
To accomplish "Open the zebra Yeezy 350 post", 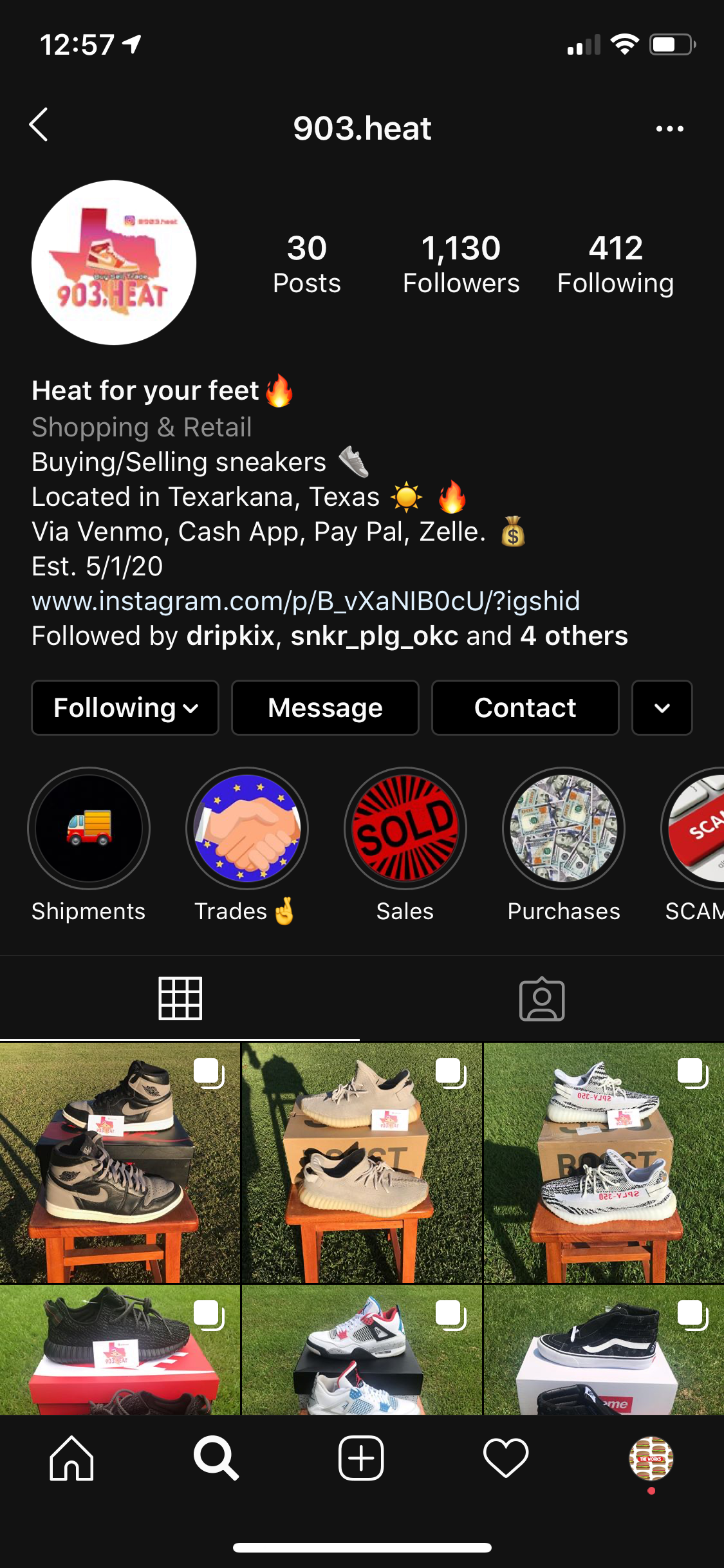I will pyautogui.click(x=604, y=1162).
